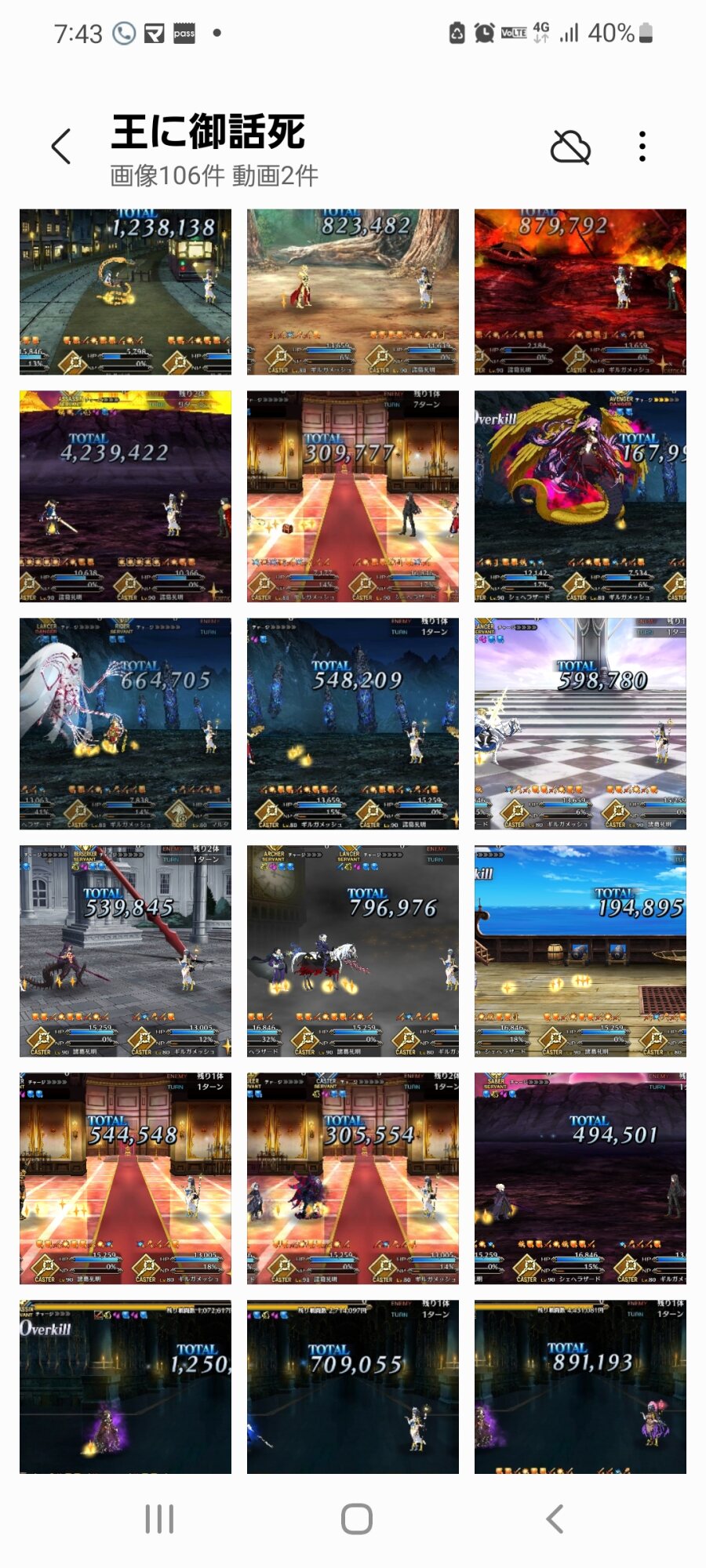The height and width of the screenshot is (1568, 706).
Task: View the image with total 548,209
Action: coord(353,724)
